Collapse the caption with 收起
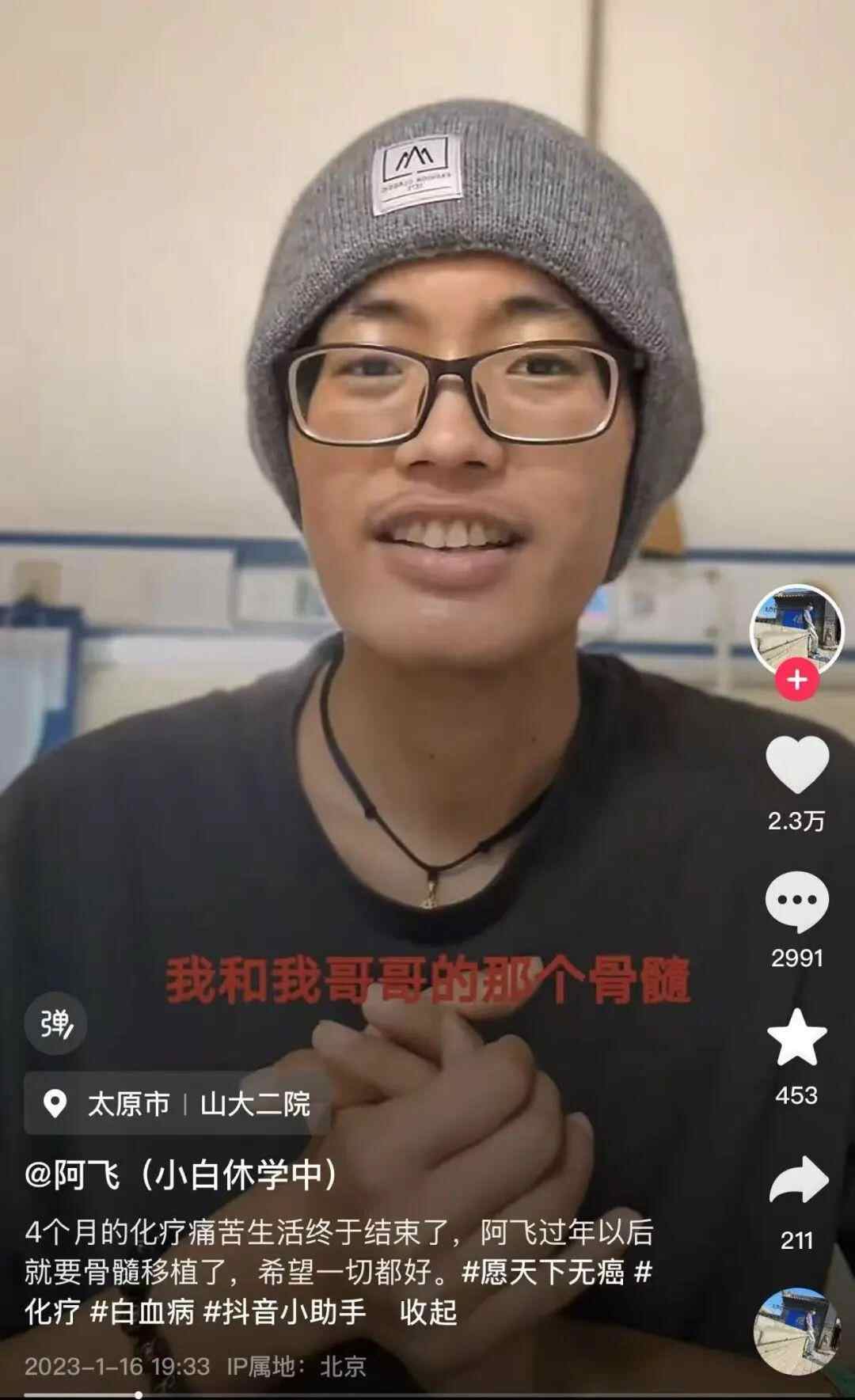 click(x=428, y=1312)
